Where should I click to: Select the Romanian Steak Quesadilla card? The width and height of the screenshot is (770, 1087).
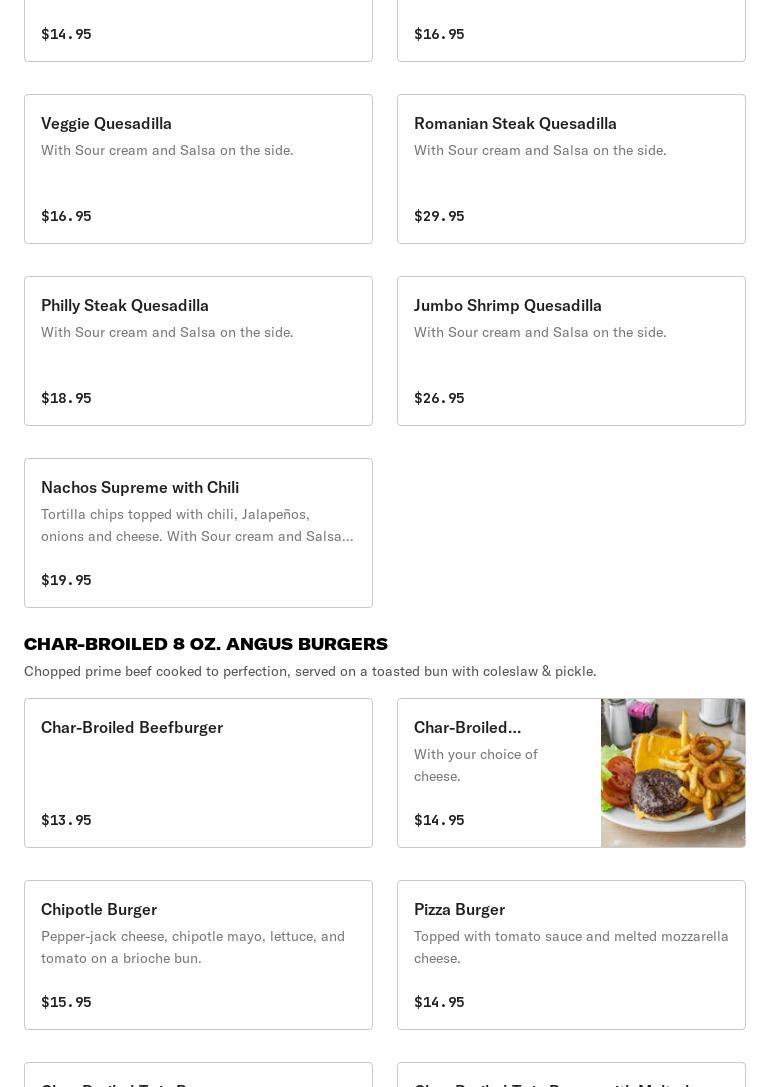click(x=571, y=169)
